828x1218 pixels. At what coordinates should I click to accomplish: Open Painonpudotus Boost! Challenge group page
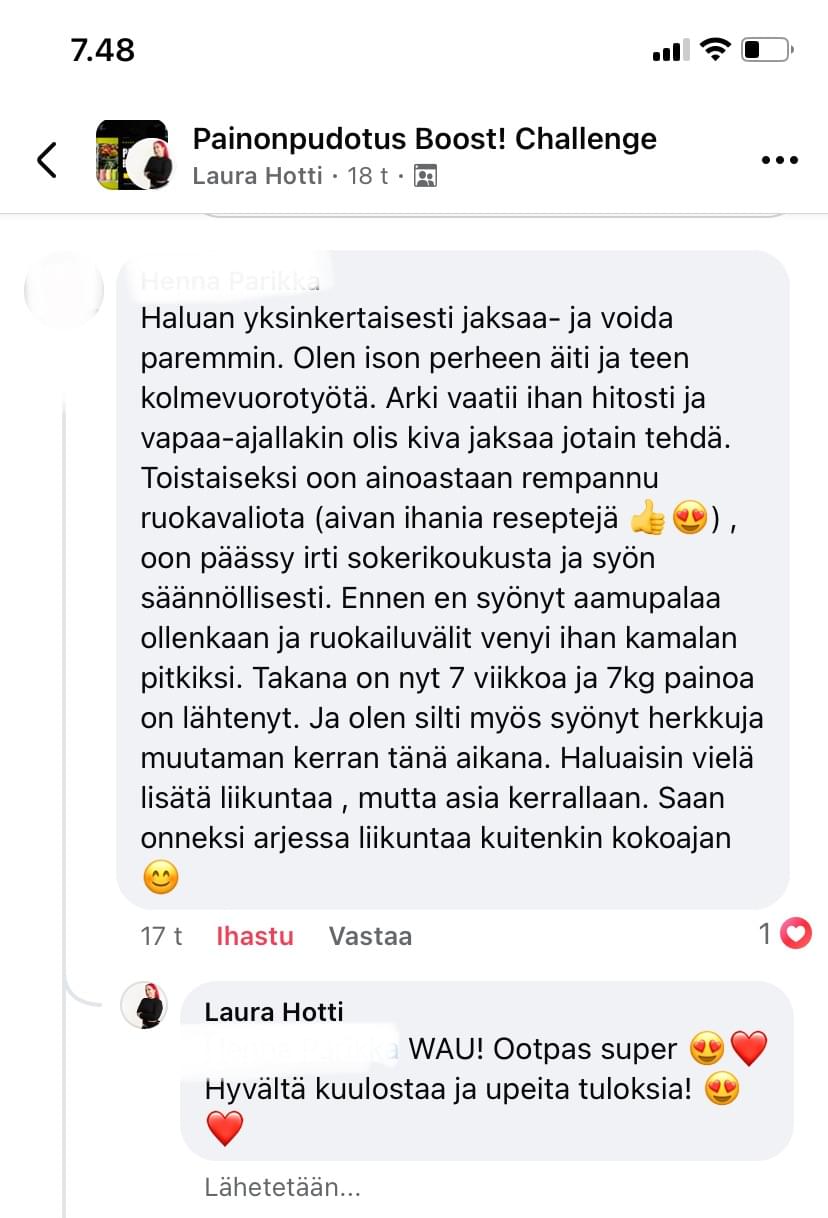pos(424,139)
